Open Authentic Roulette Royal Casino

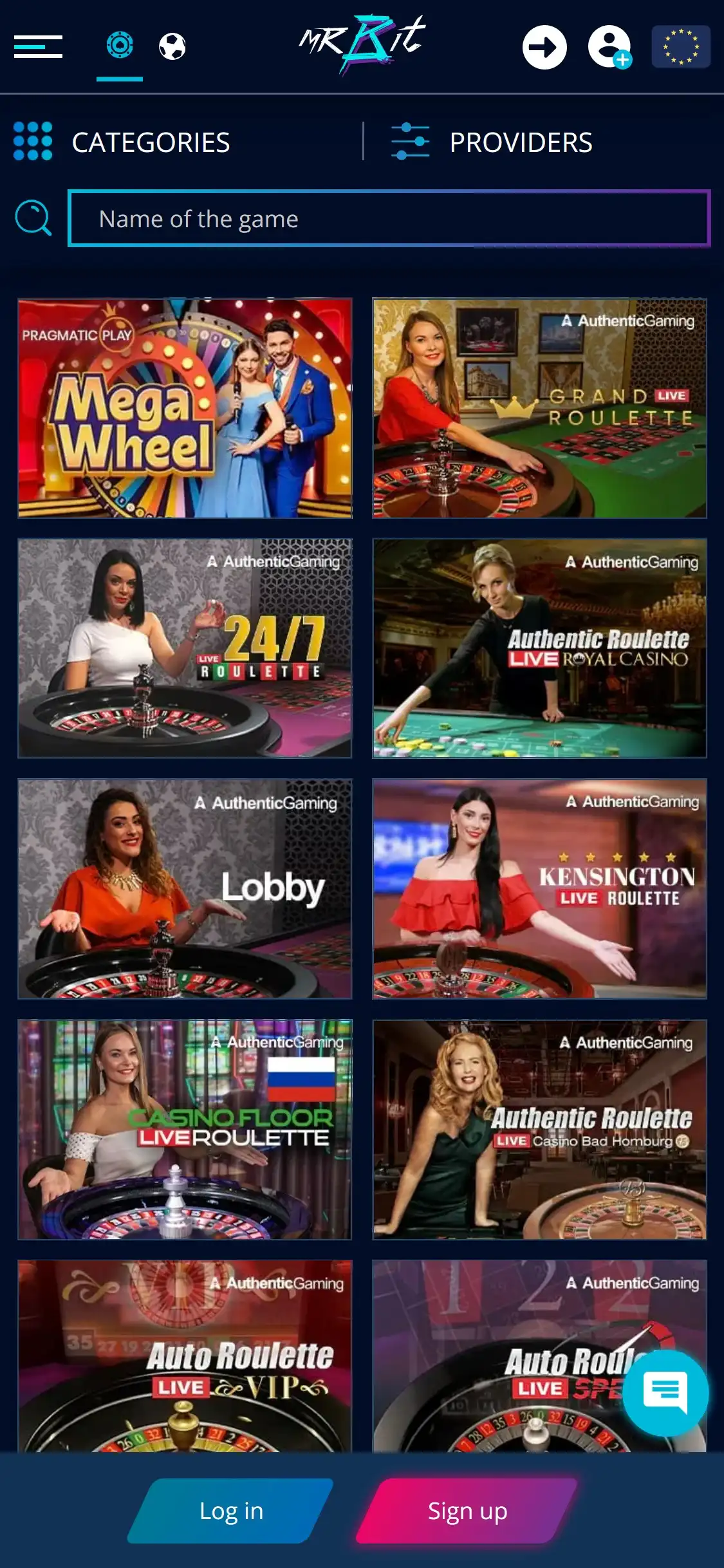click(539, 648)
